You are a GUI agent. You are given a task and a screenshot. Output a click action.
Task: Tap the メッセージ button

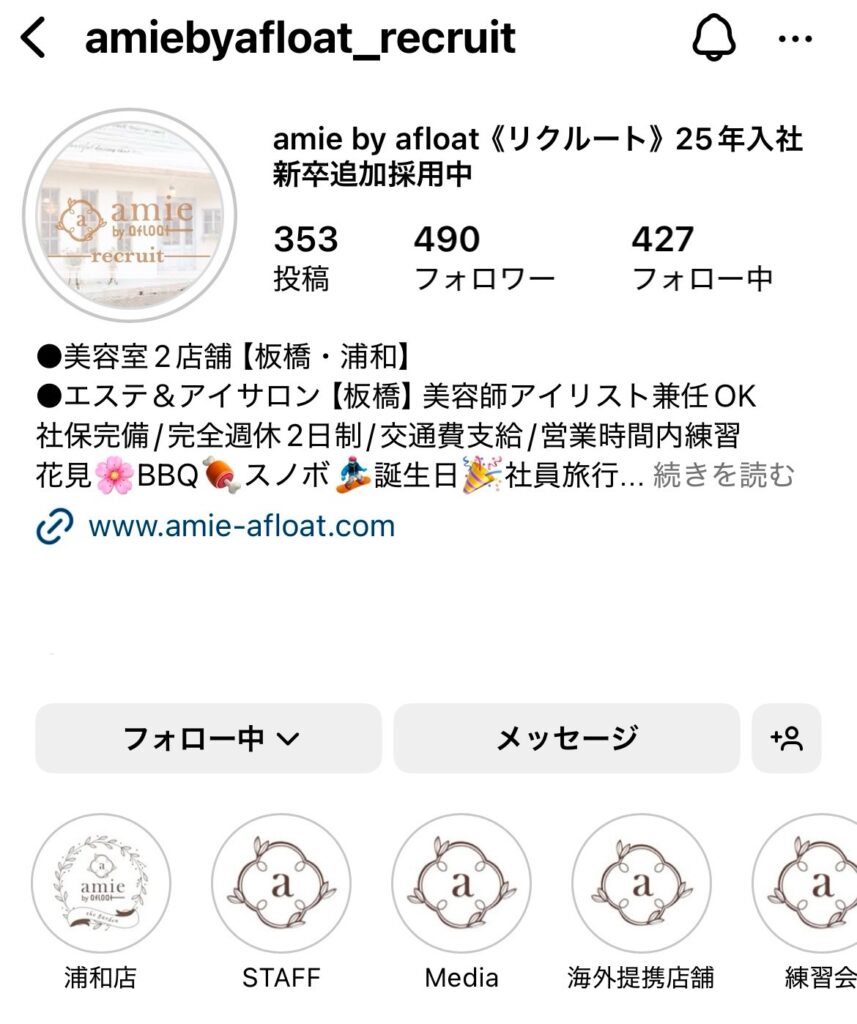[x=566, y=738]
